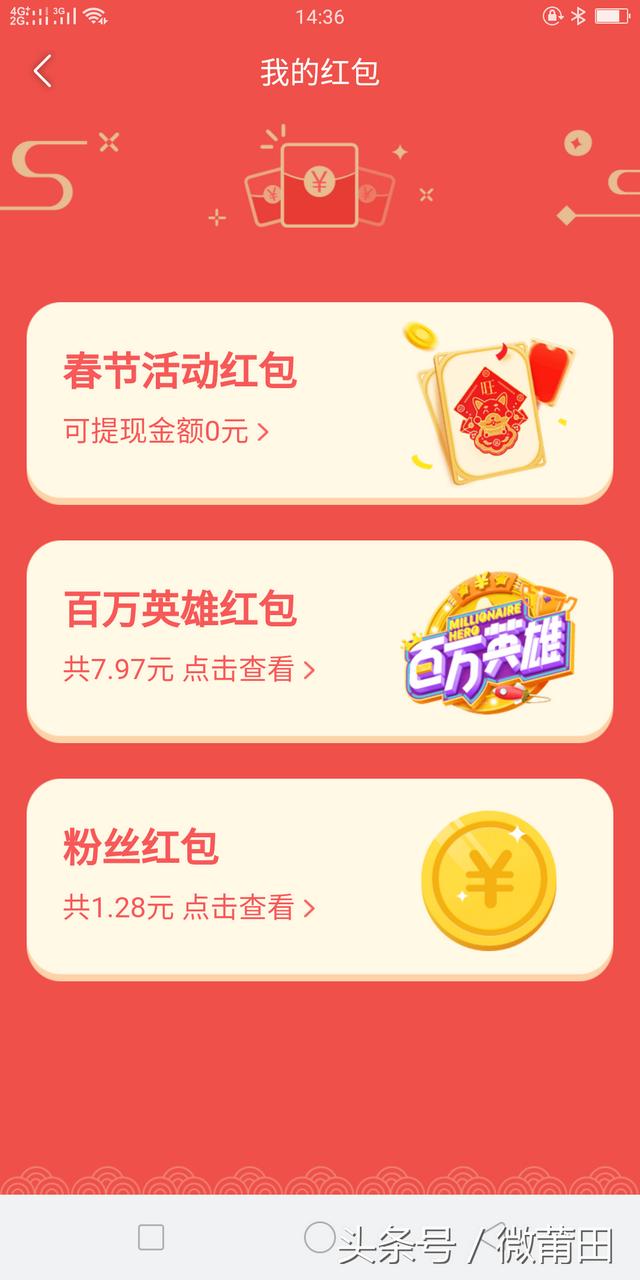The image size is (640, 1280).
Task: Go back from 我的红包 page
Action: pos(42,72)
